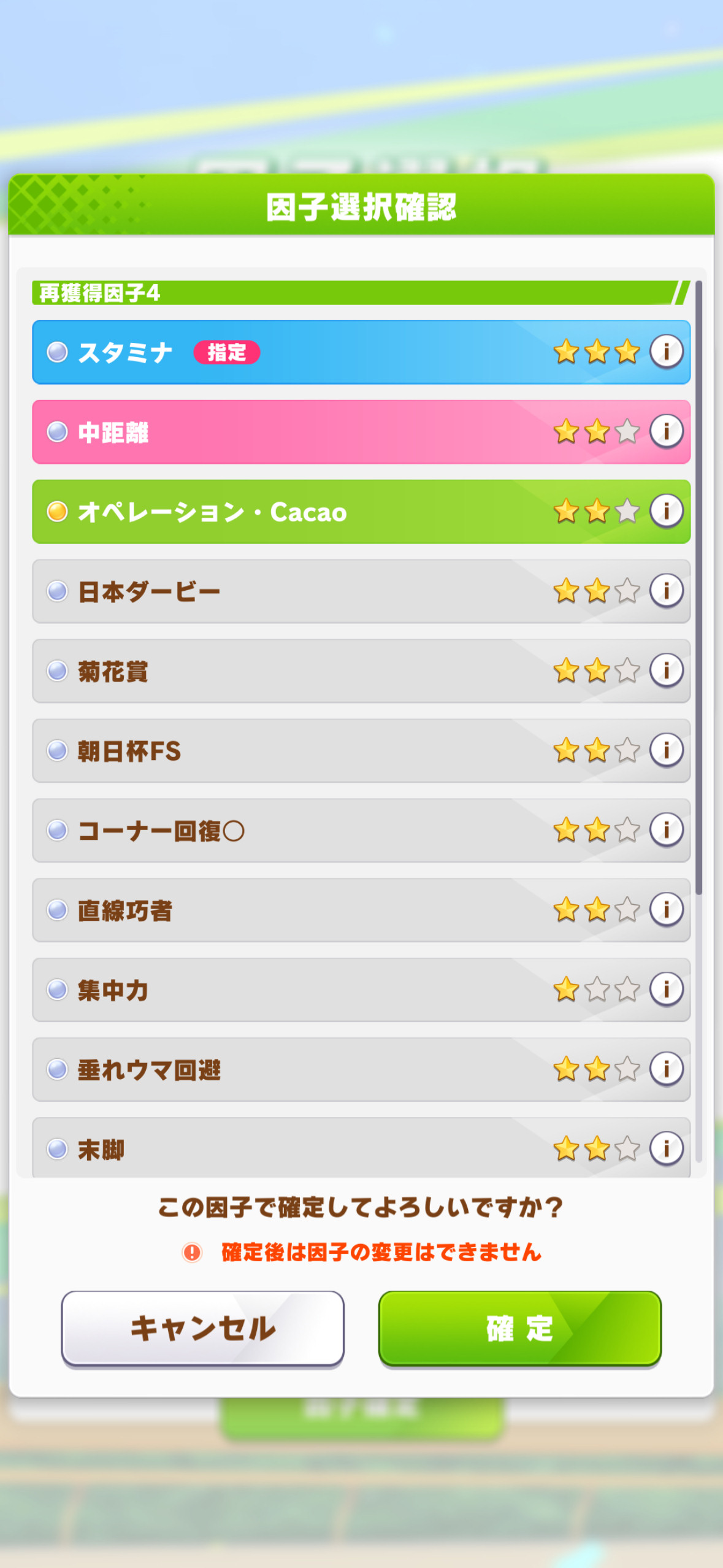The height and width of the screenshot is (1568, 723).
Task: View info for 集中力 factor
Action: [667, 990]
